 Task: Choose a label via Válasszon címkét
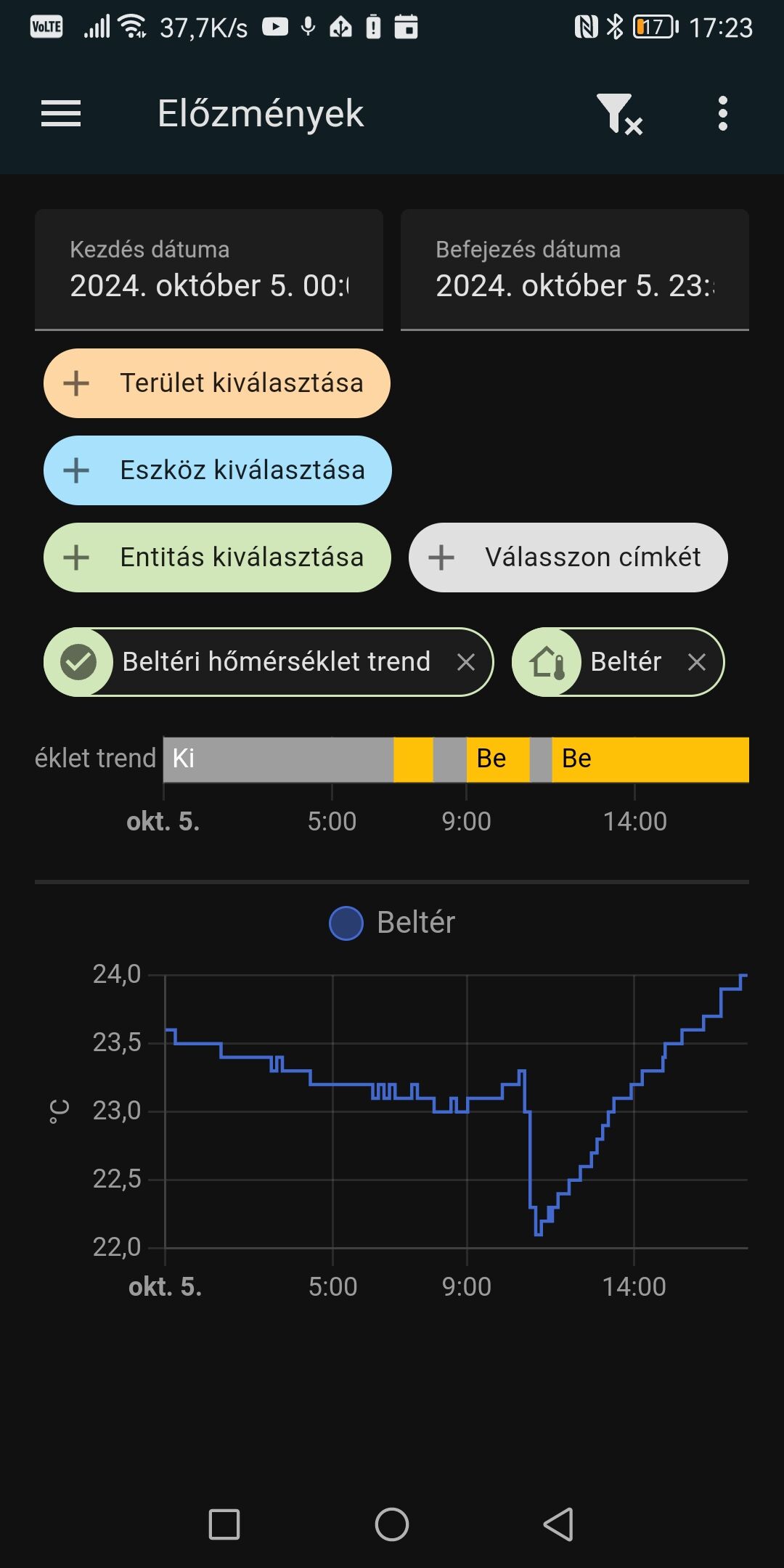click(568, 558)
